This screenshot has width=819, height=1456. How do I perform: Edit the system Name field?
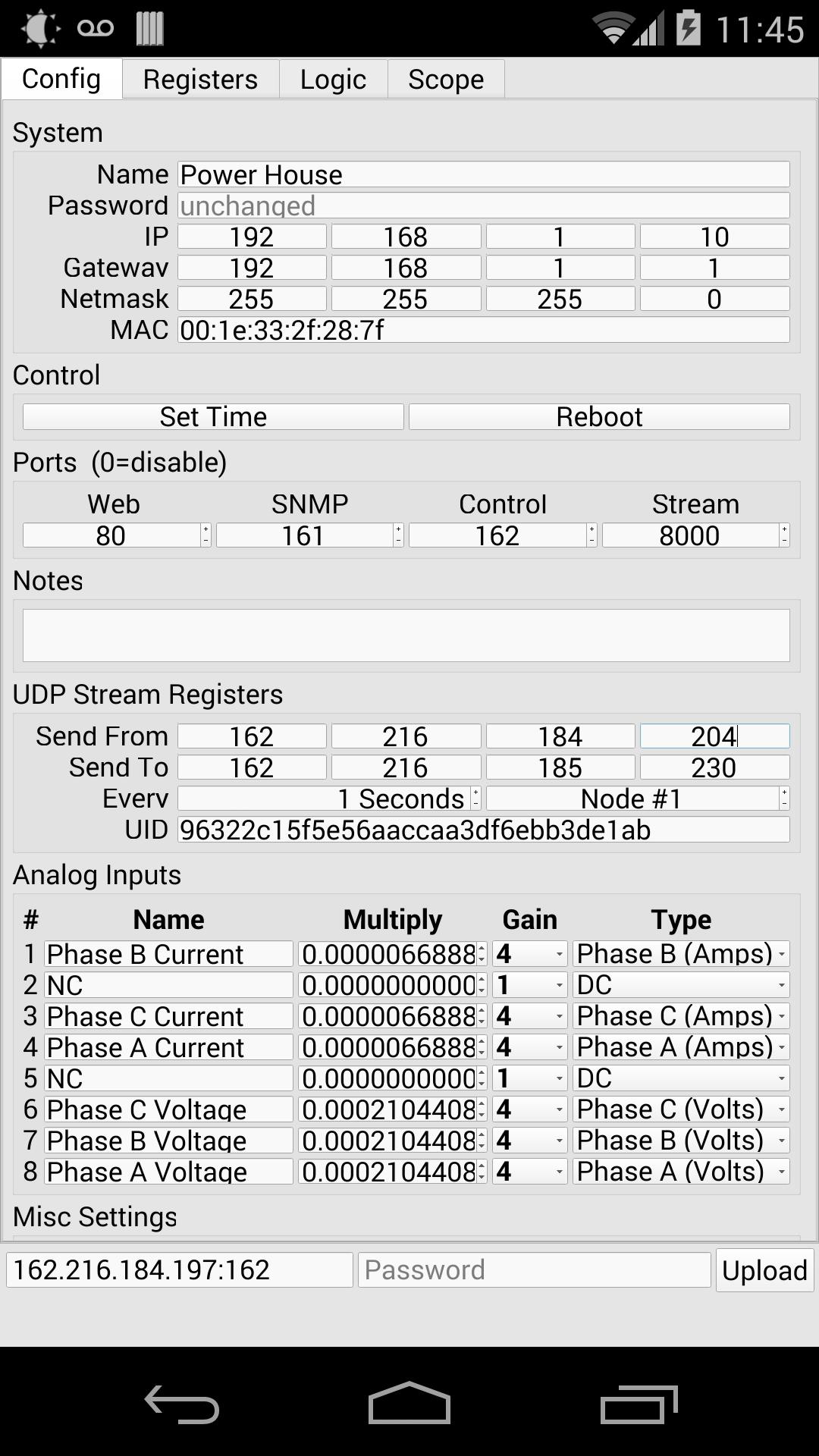point(483,174)
